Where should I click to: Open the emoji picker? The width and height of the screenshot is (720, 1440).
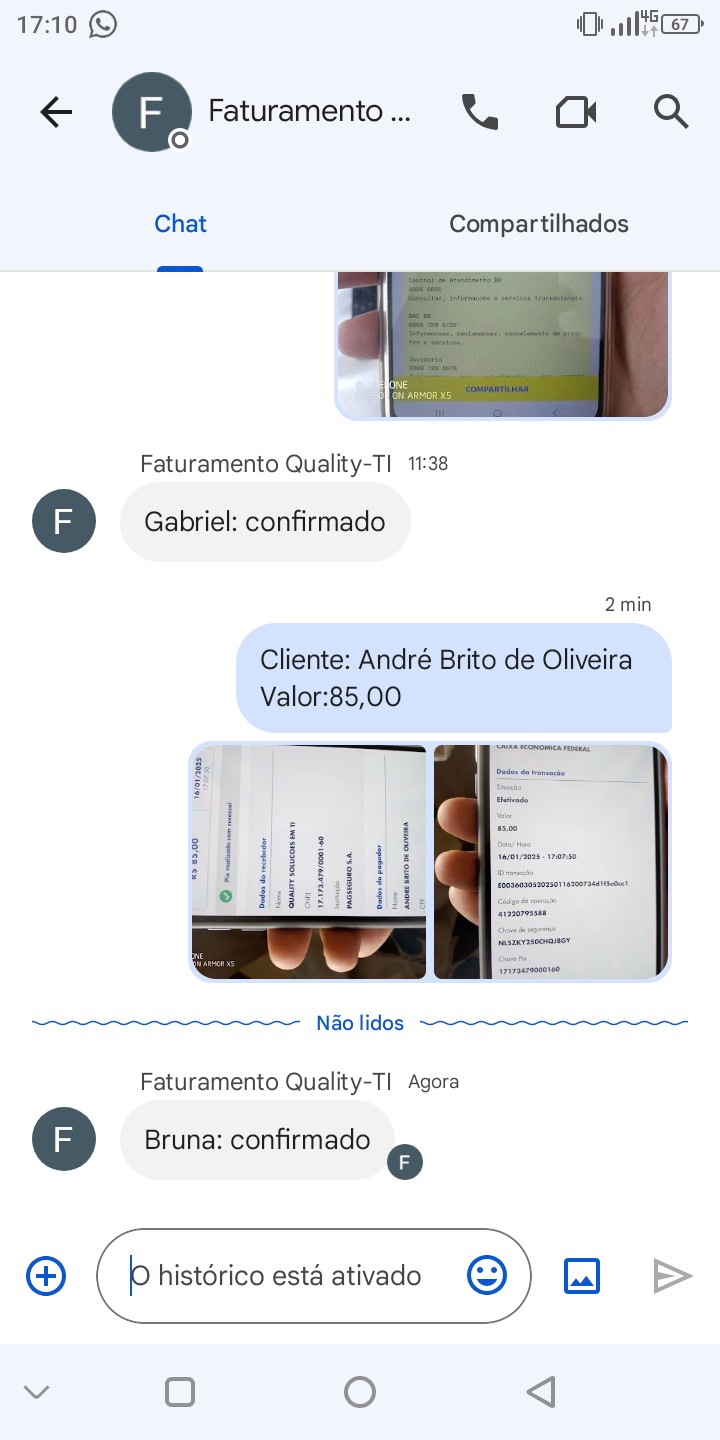coord(487,1276)
